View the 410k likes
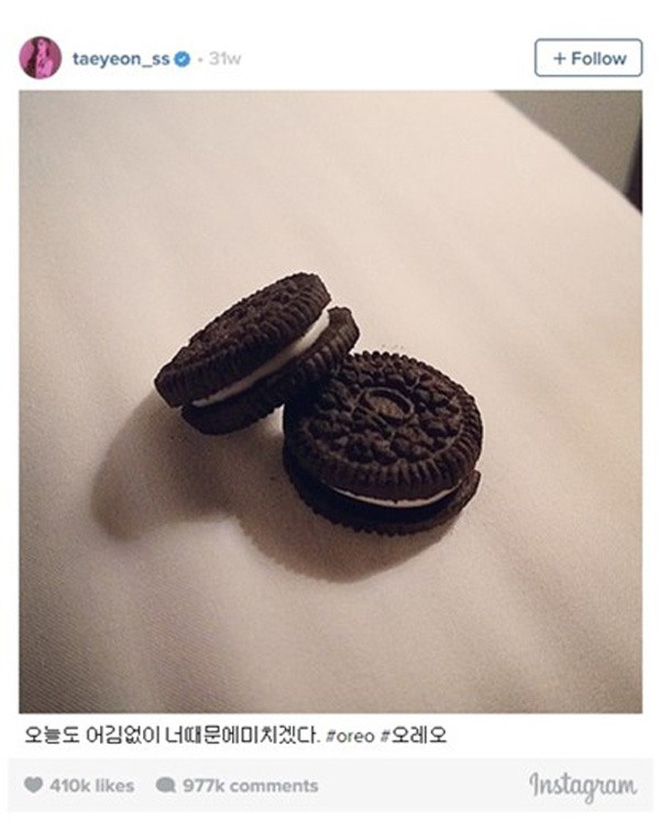 coord(80,786)
